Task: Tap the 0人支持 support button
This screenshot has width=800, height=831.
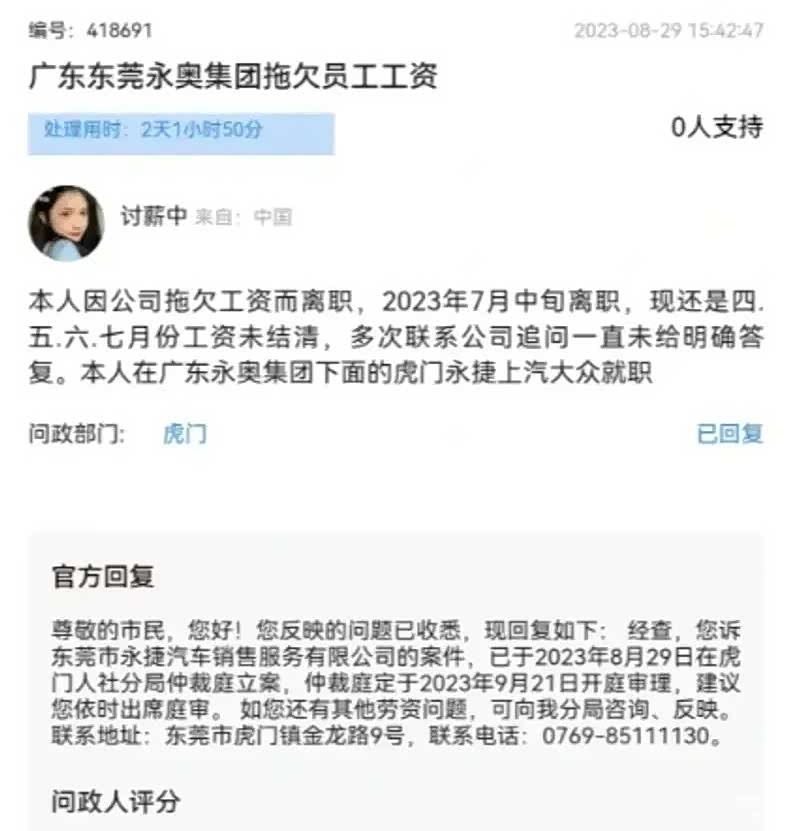Action: pos(716,127)
